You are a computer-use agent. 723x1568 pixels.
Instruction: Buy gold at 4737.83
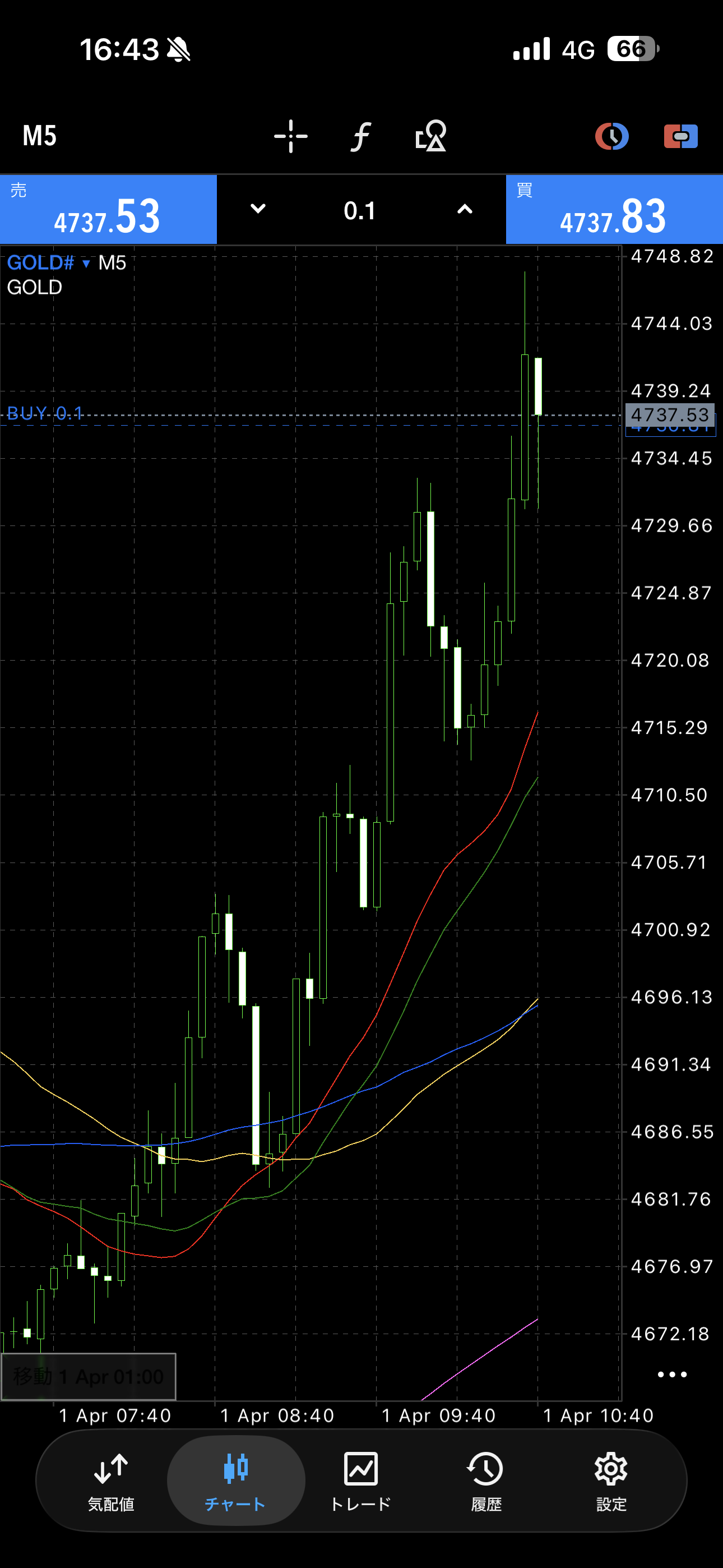click(x=614, y=210)
